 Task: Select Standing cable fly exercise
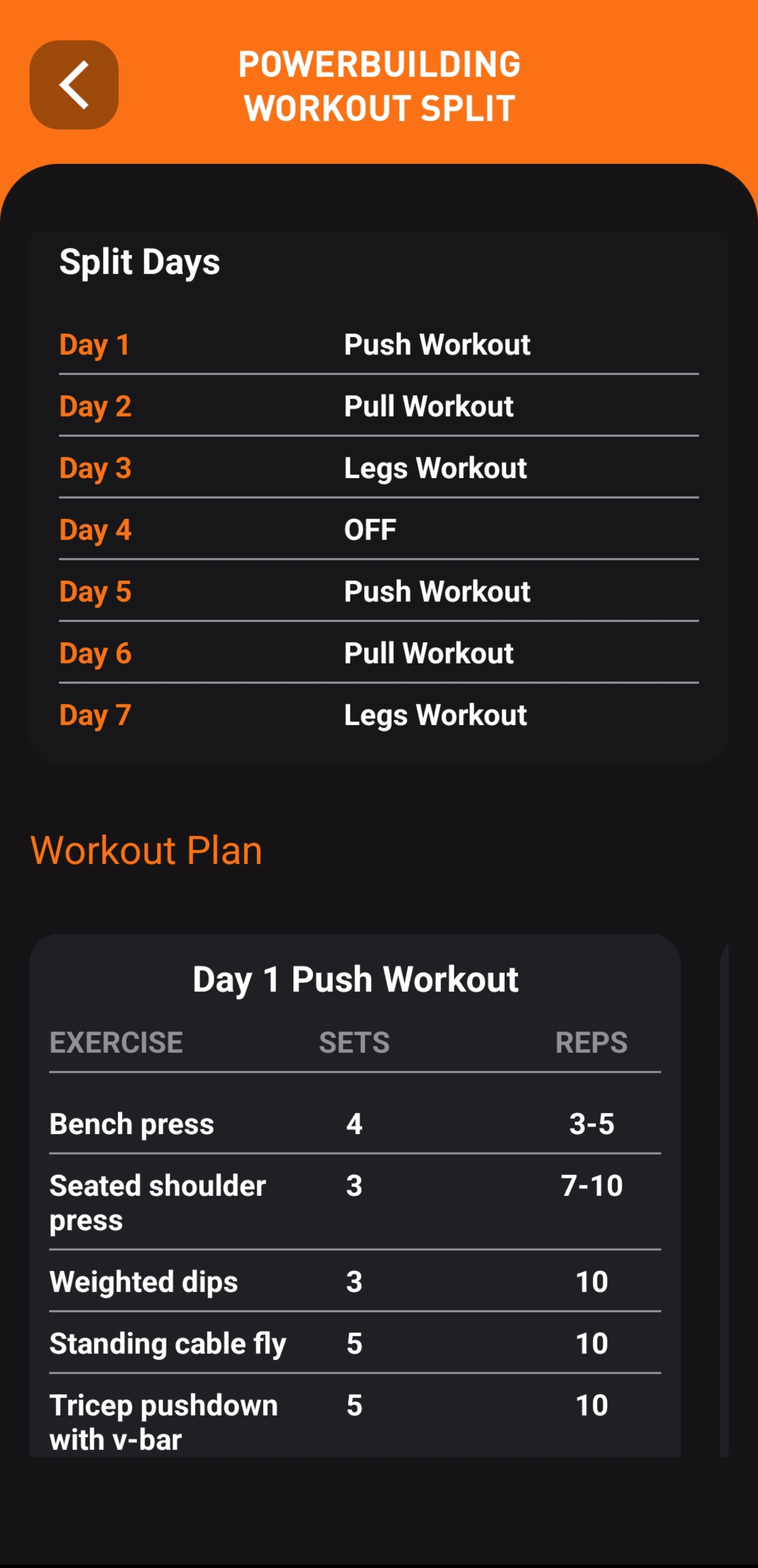click(168, 1343)
